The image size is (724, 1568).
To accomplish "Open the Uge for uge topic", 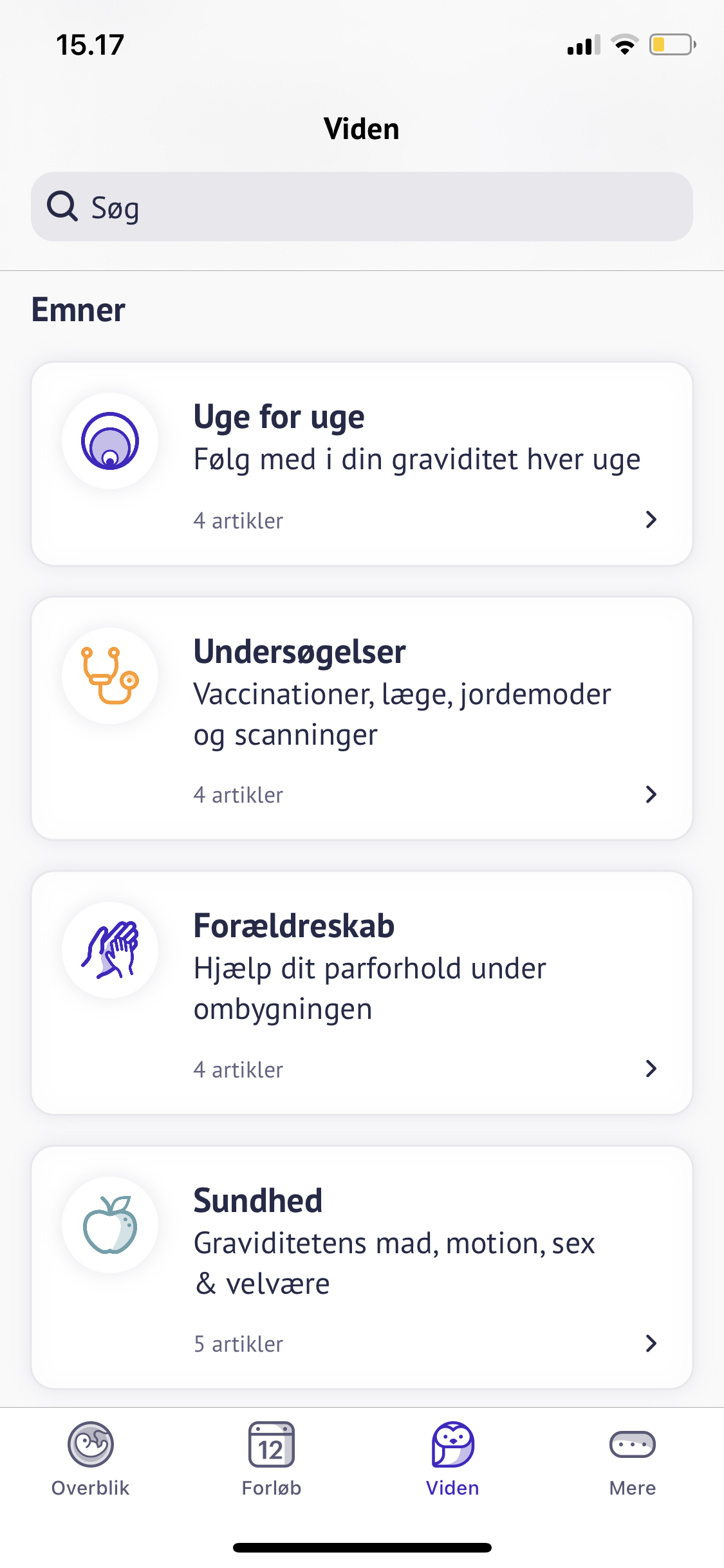I will click(362, 463).
